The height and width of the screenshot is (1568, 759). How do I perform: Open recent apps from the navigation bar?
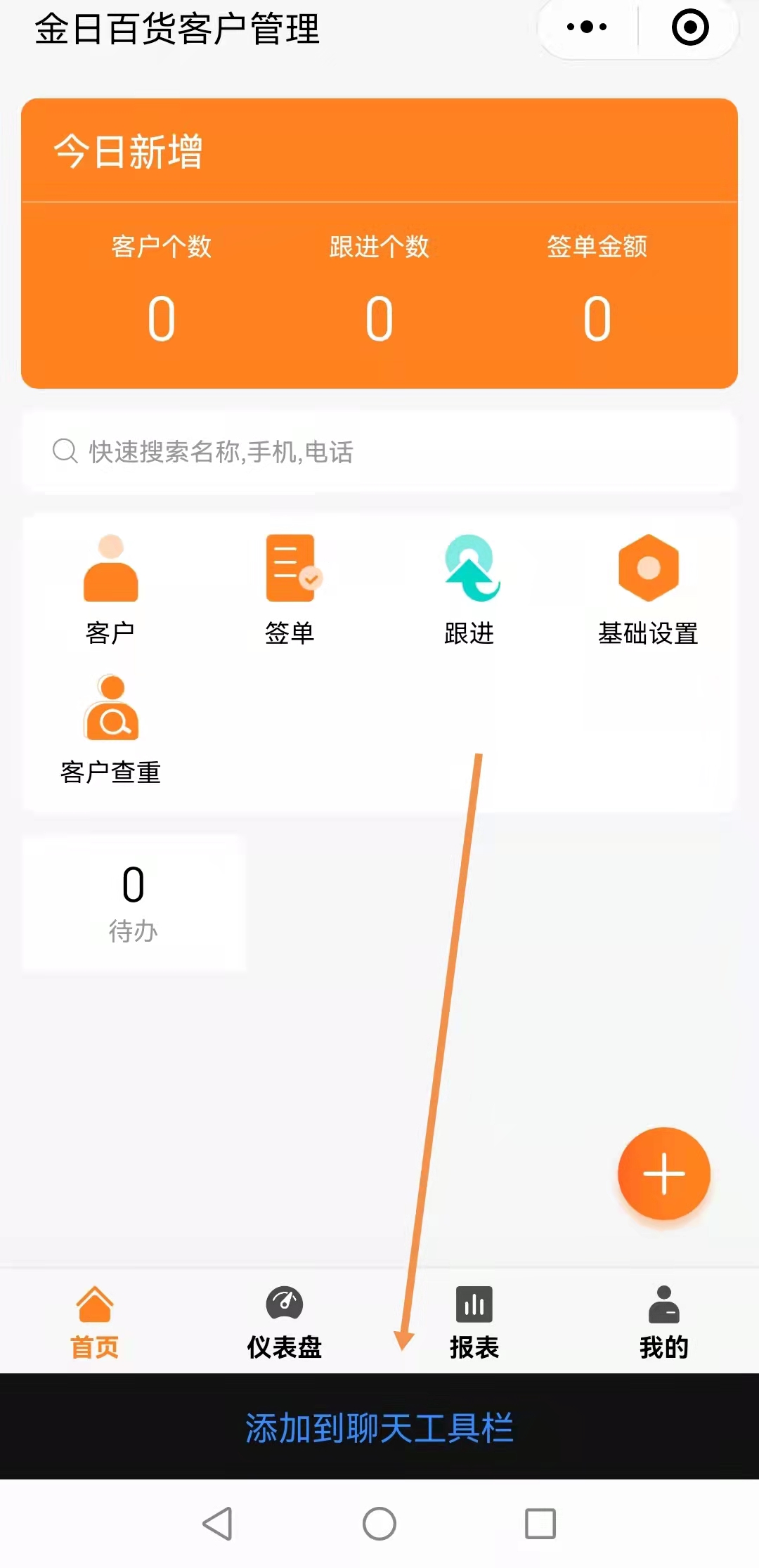coord(540,1524)
